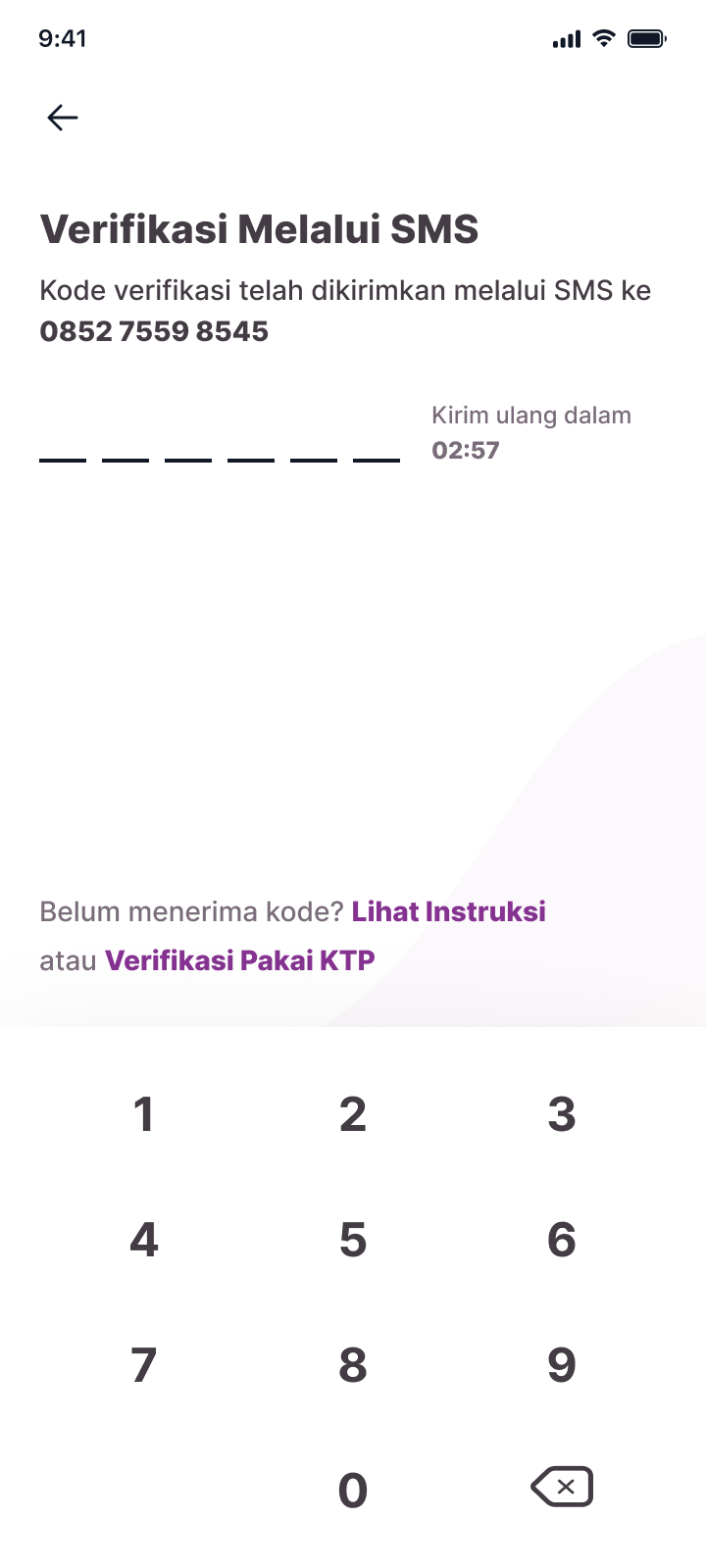
Task: Enter digit 2 on the keypad
Action: [x=353, y=1114]
